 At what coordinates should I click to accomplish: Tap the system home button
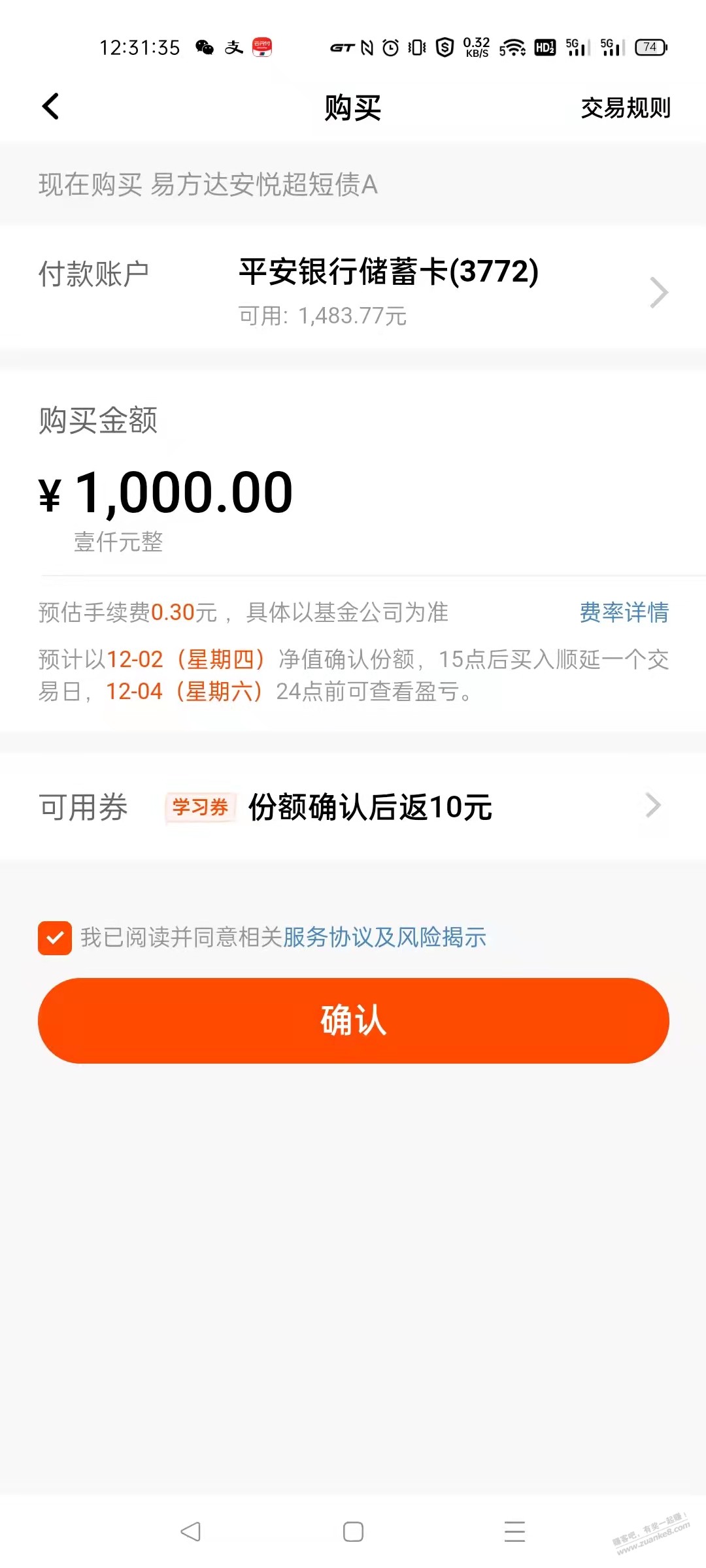tap(353, 1531)
